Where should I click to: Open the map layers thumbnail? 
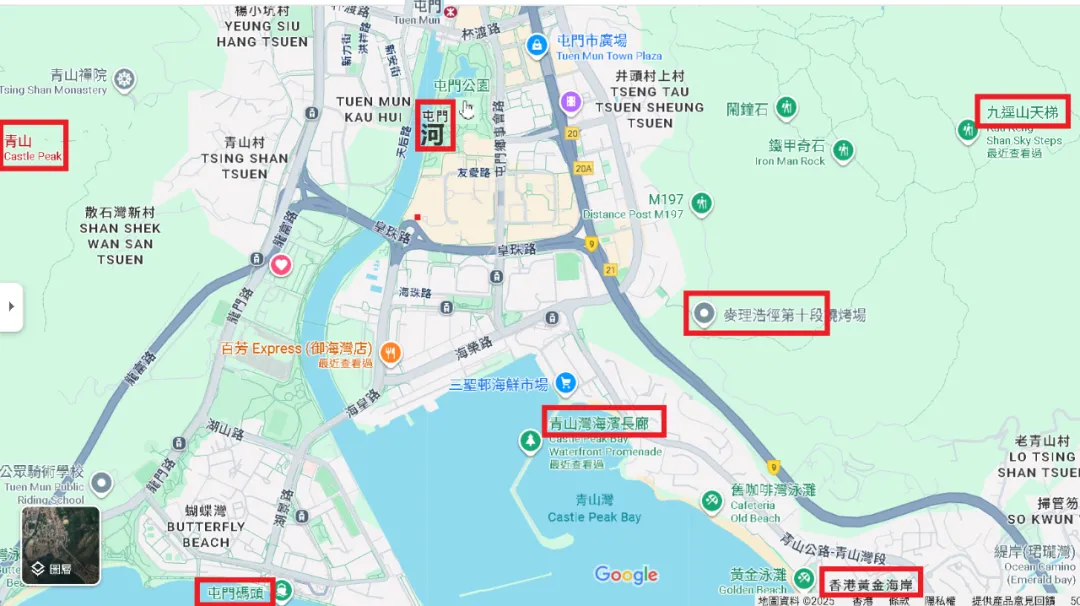(61, 545)
